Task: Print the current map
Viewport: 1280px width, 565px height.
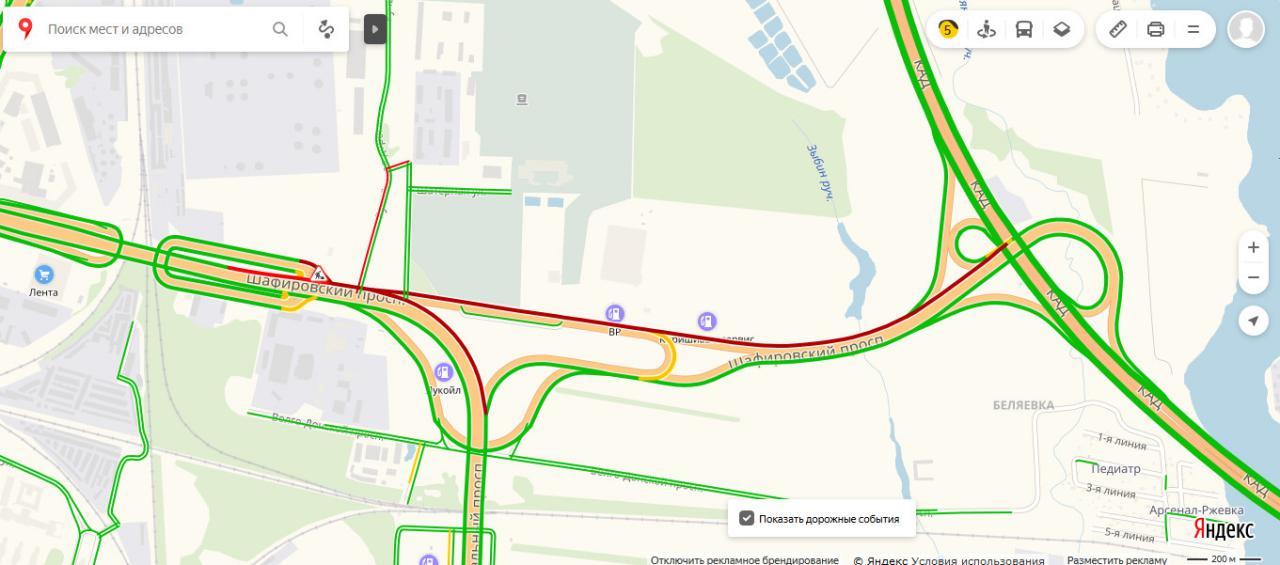Action: (1156, 29)
